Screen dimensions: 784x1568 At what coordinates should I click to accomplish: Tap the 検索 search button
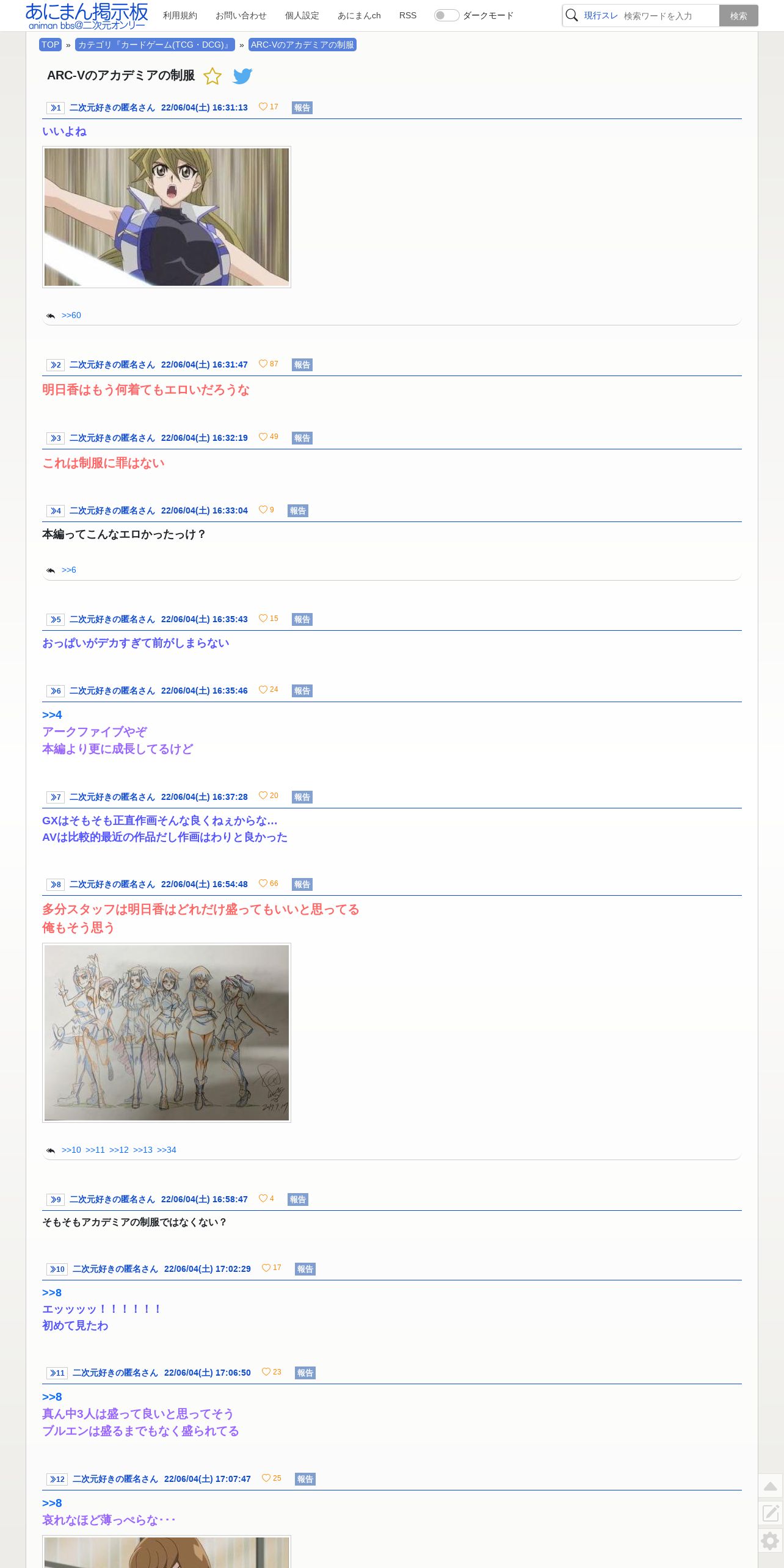[x=738, y=16]
